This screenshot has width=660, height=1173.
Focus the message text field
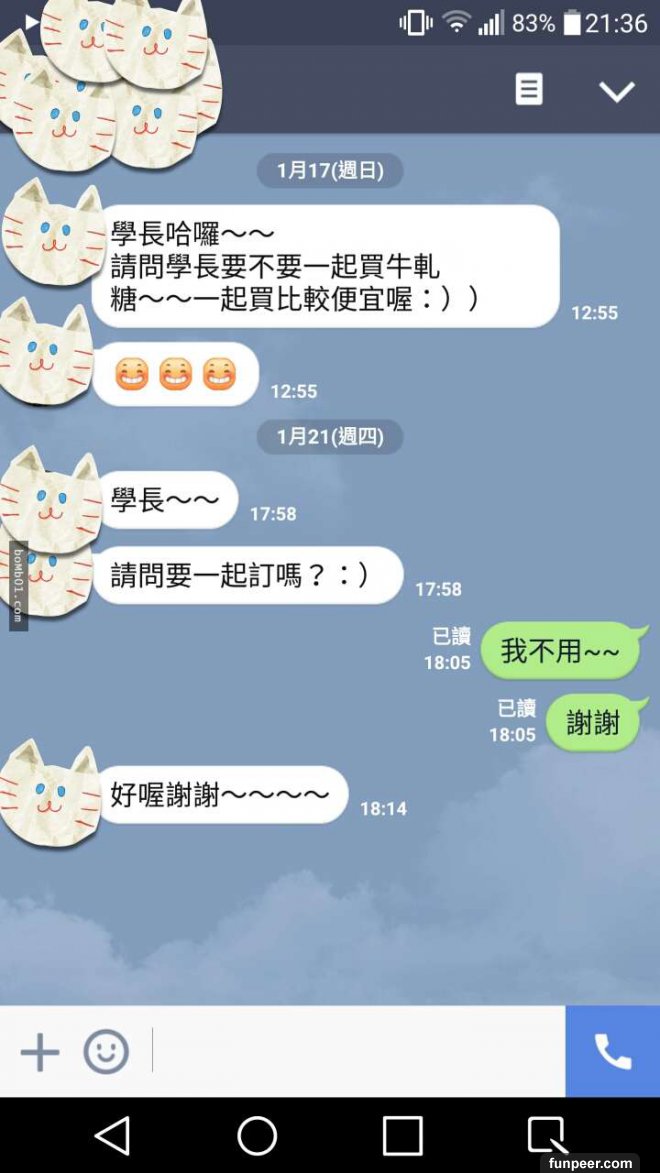coord(355,1052)
